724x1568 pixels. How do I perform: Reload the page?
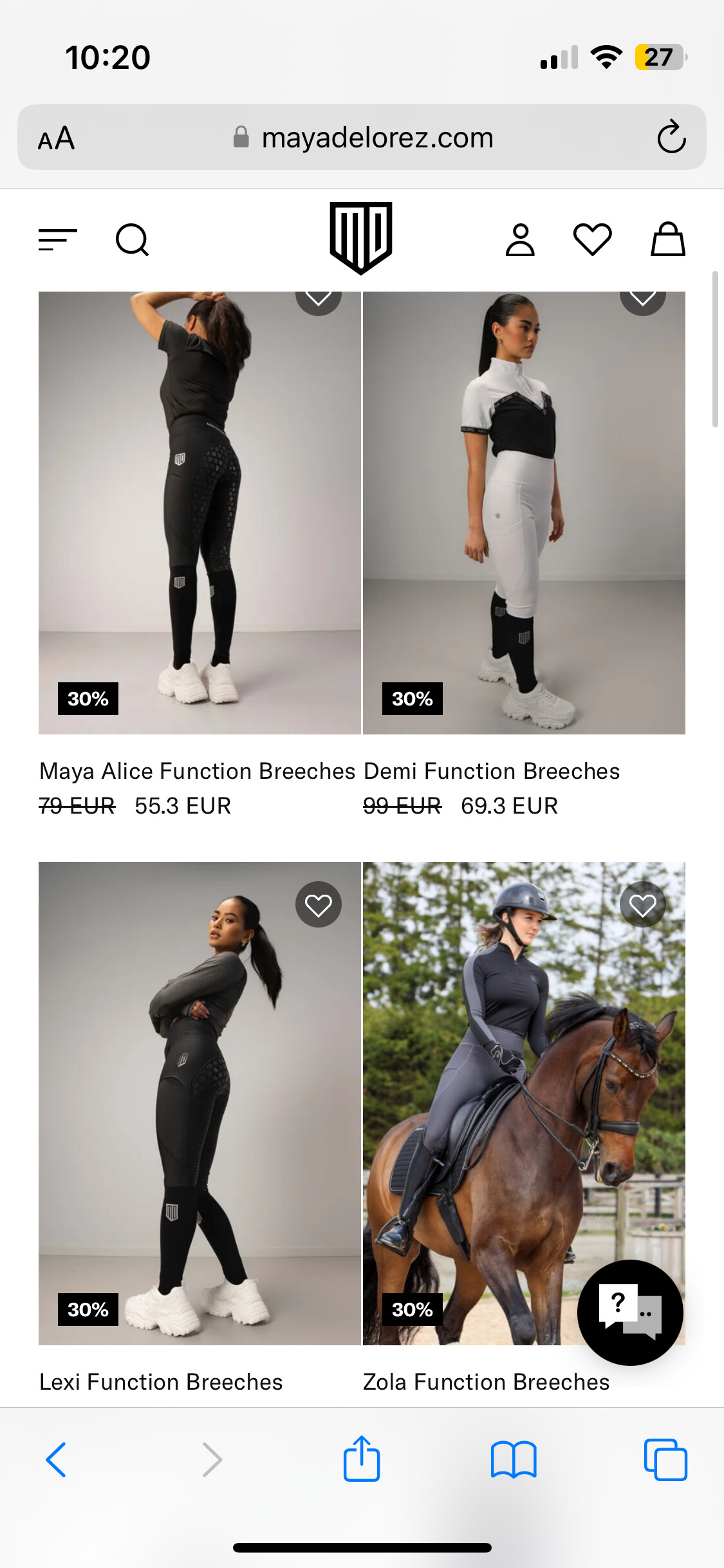click(671, 137)
